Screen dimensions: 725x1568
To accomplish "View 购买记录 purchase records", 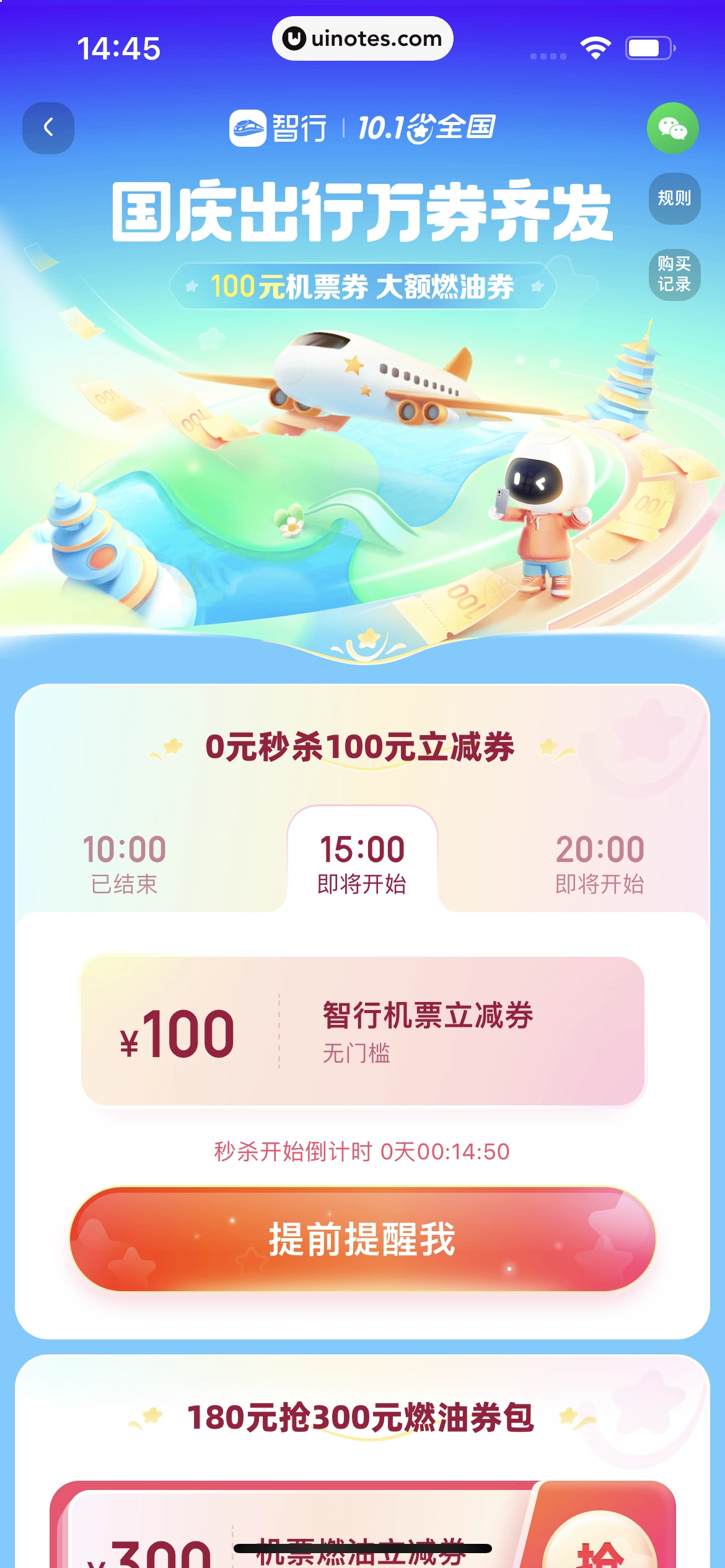I will click(674, 274).
